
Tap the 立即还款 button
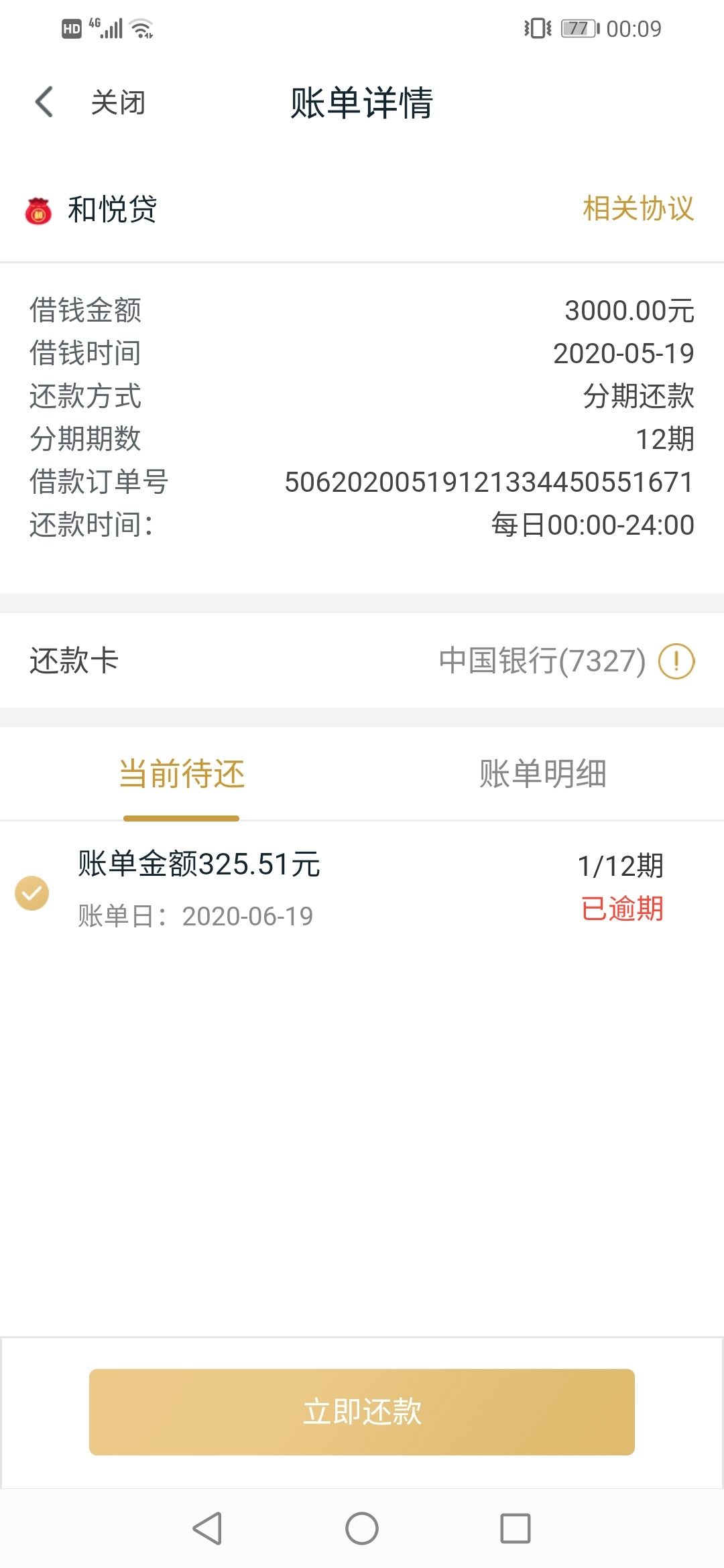pos(362,1412)
